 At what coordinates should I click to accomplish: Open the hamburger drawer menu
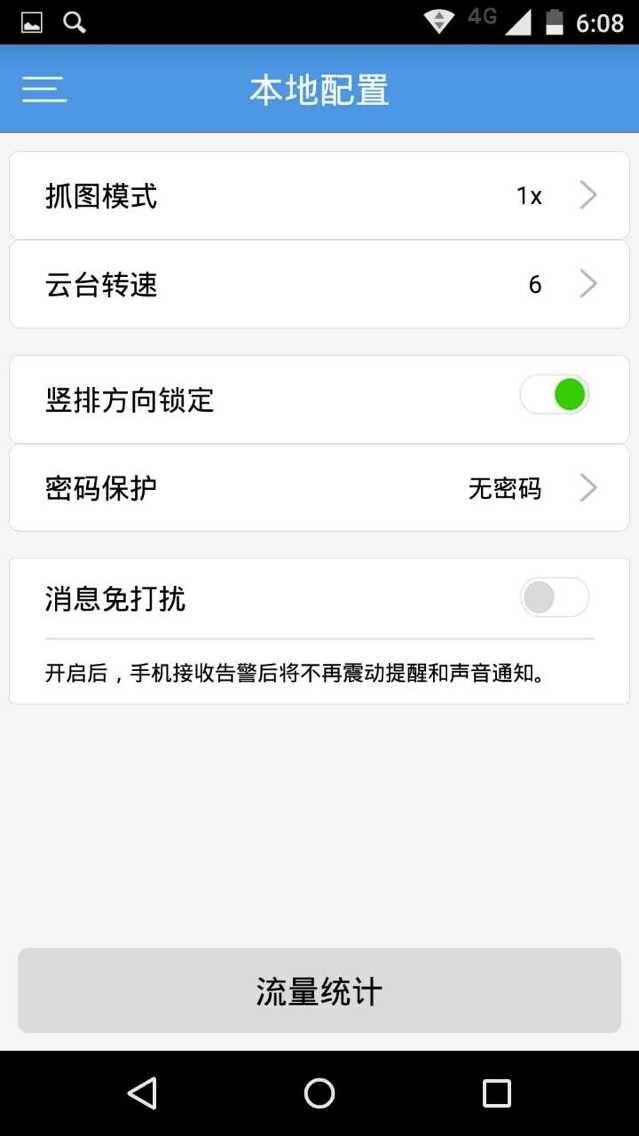click(44, 90)
